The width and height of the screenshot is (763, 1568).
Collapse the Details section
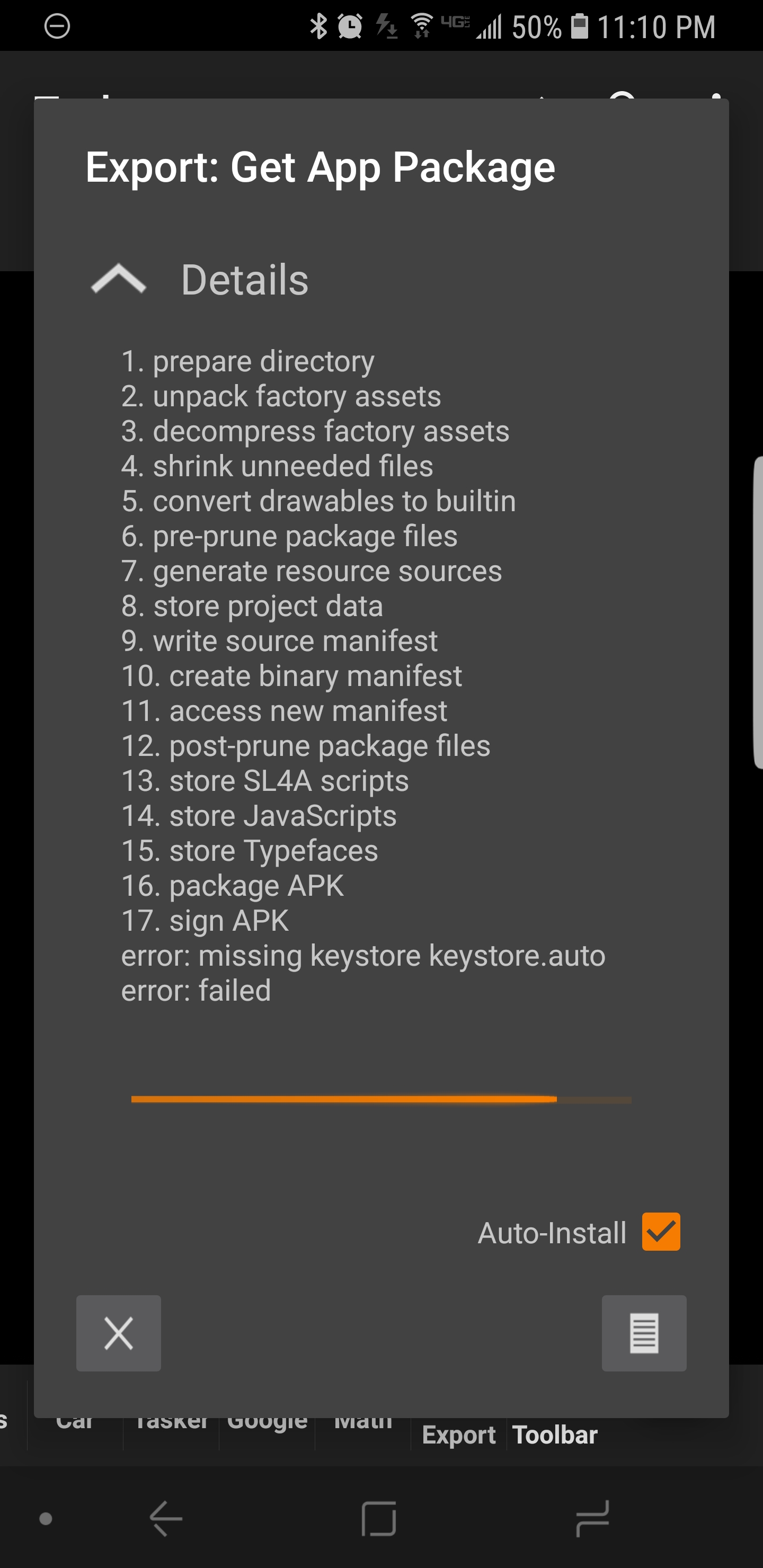pos(119,280)
